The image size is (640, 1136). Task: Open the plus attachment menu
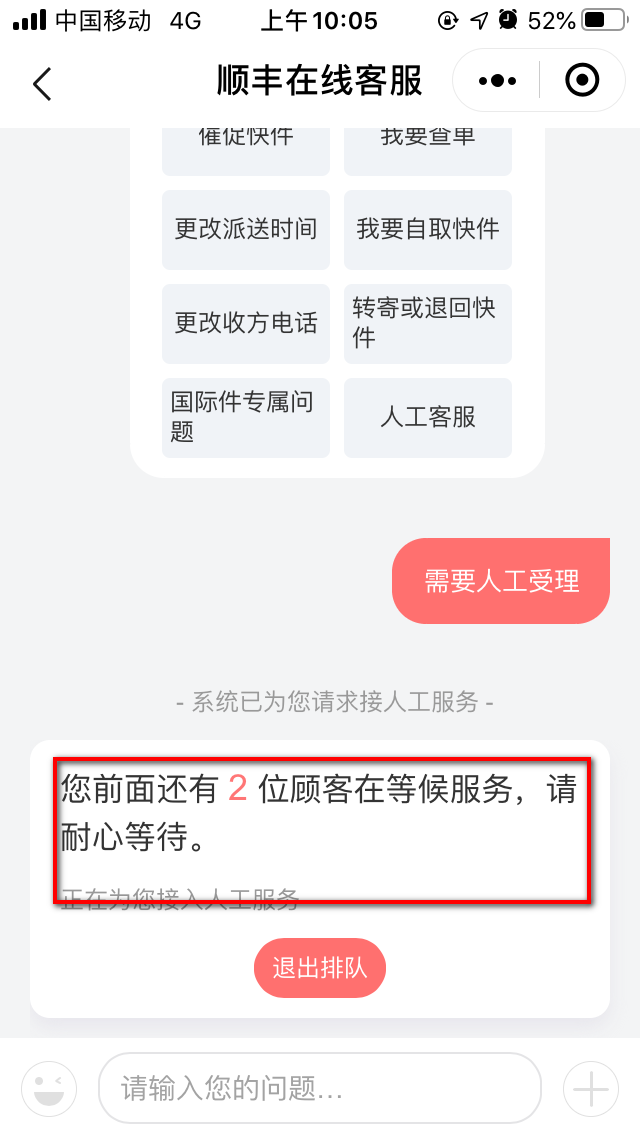[x=591, y=1088]
